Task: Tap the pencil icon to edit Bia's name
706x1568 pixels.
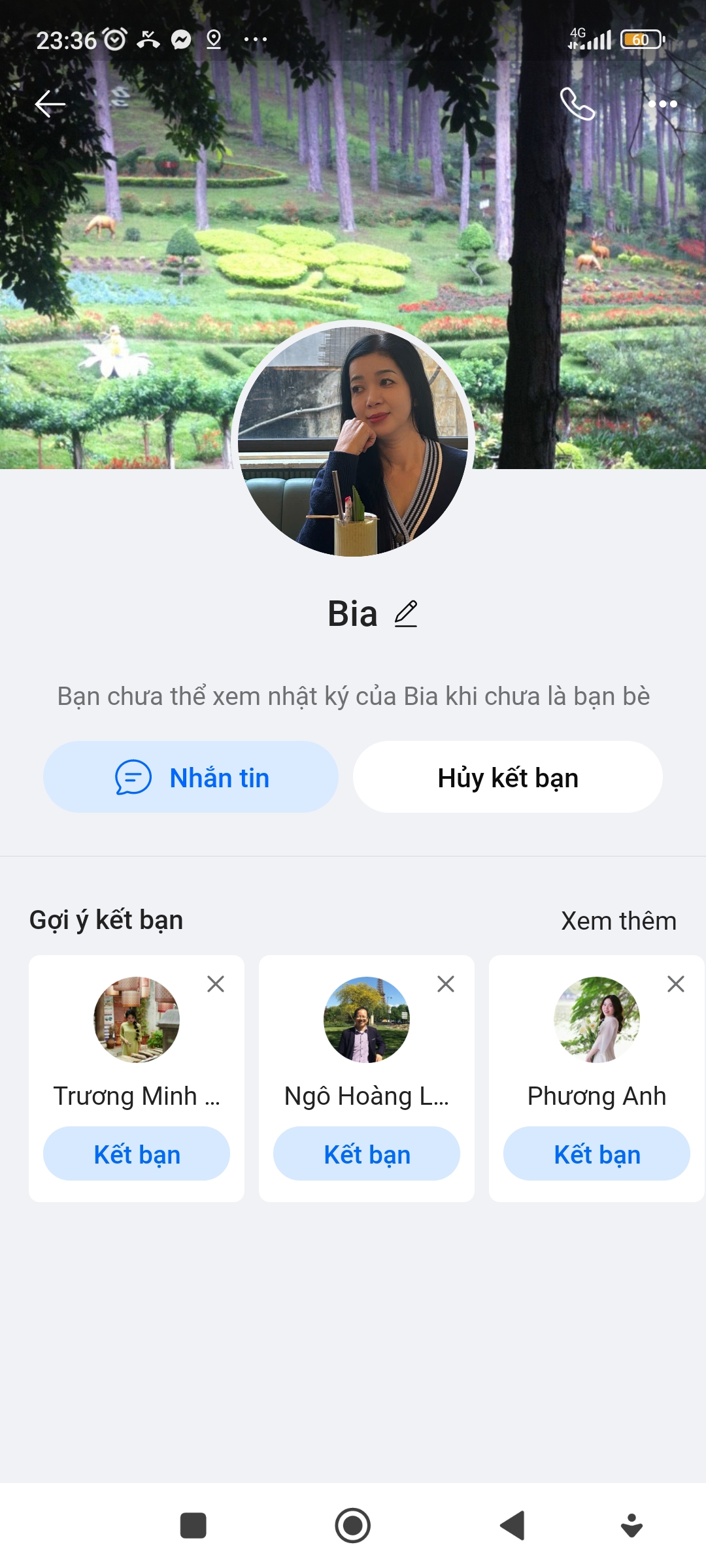Action: click(x=405, y=614)
